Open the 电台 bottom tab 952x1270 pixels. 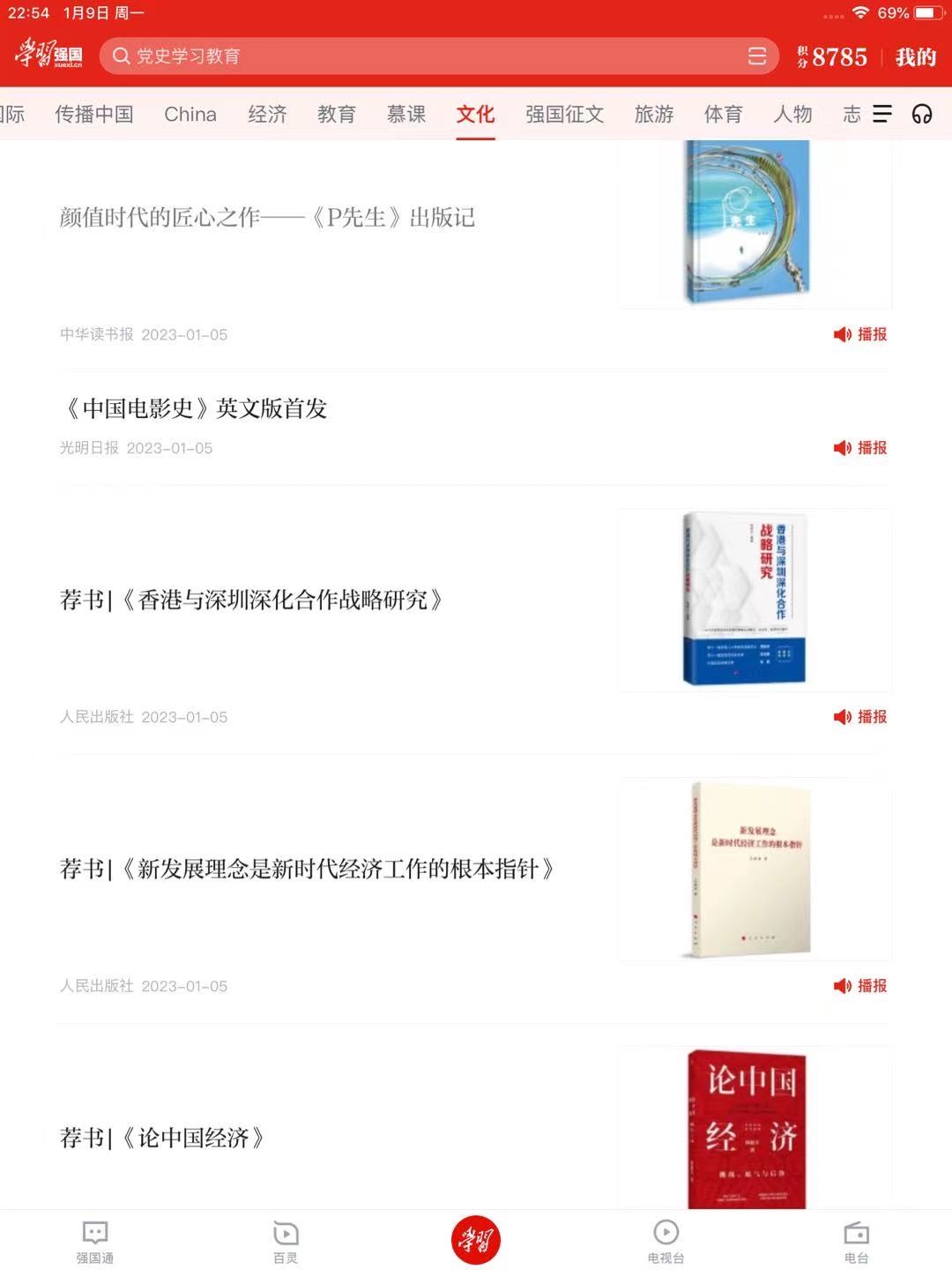(x=856, y=1242)
